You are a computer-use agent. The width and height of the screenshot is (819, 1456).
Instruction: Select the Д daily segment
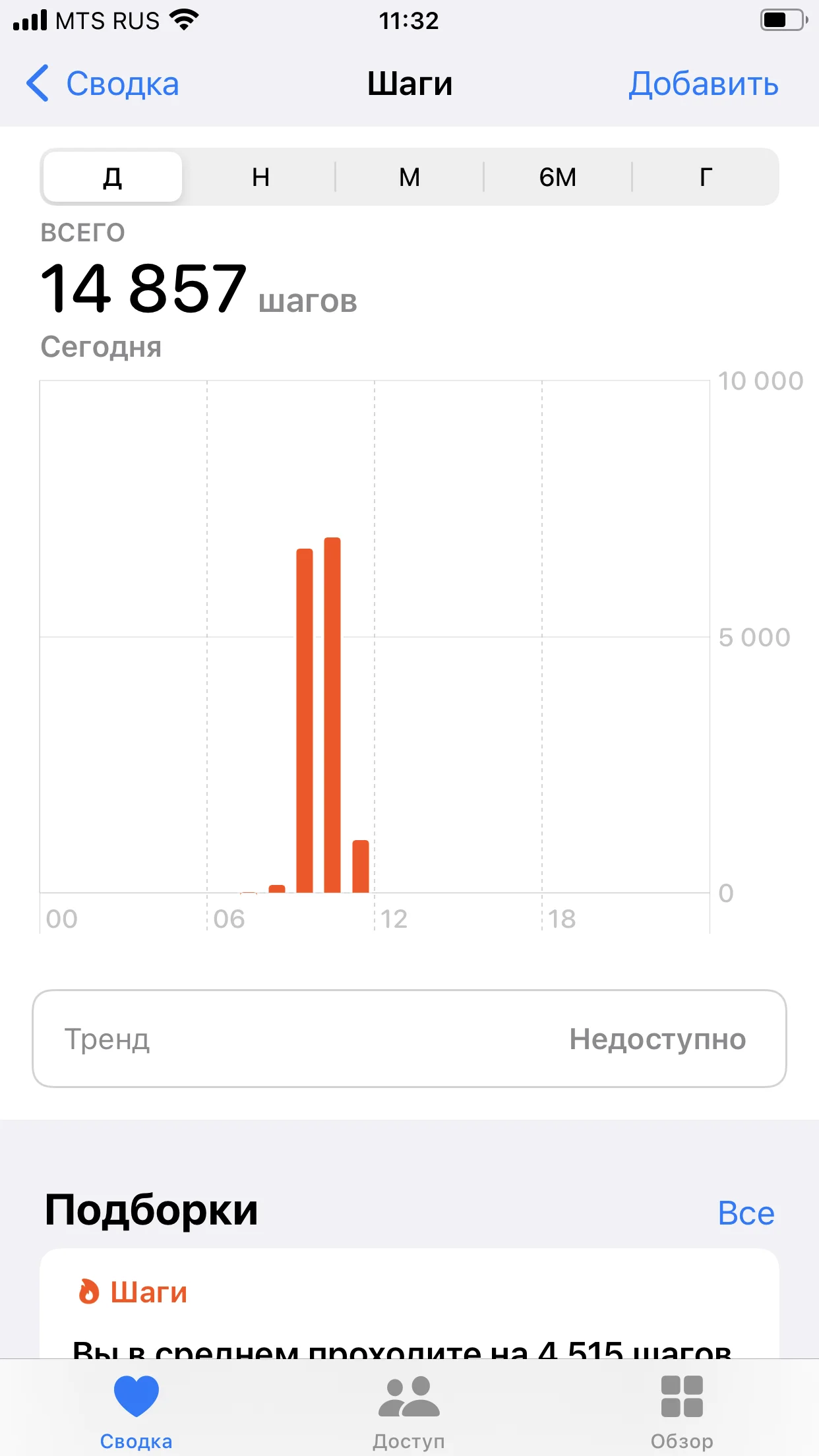pos(111,177)
